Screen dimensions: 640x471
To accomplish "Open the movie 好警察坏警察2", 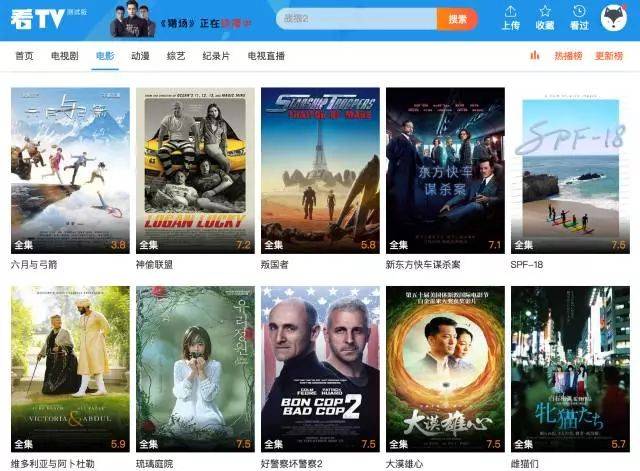I will (x=320, y=368).
